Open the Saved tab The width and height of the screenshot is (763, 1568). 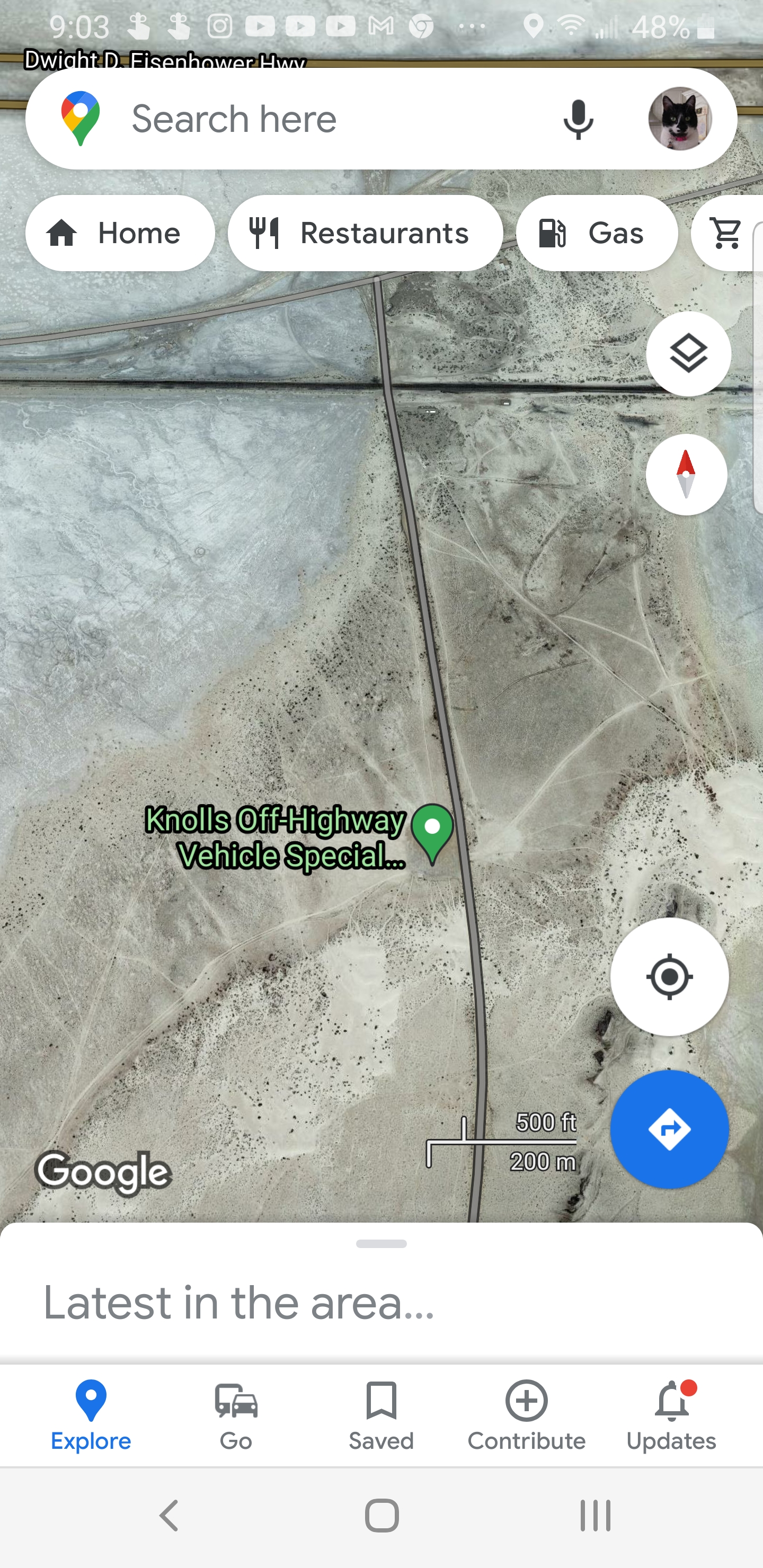point(381,1416)
